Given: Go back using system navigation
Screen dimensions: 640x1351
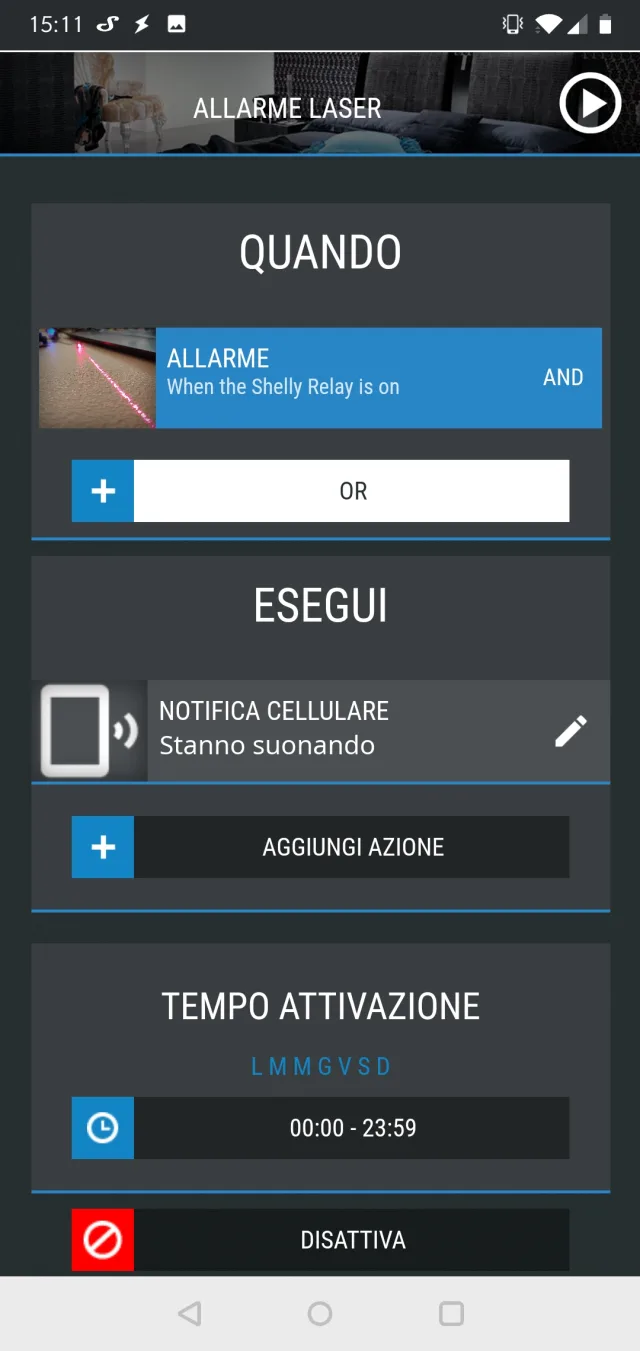Looking at the screenshot, I should click(189, 1313).
